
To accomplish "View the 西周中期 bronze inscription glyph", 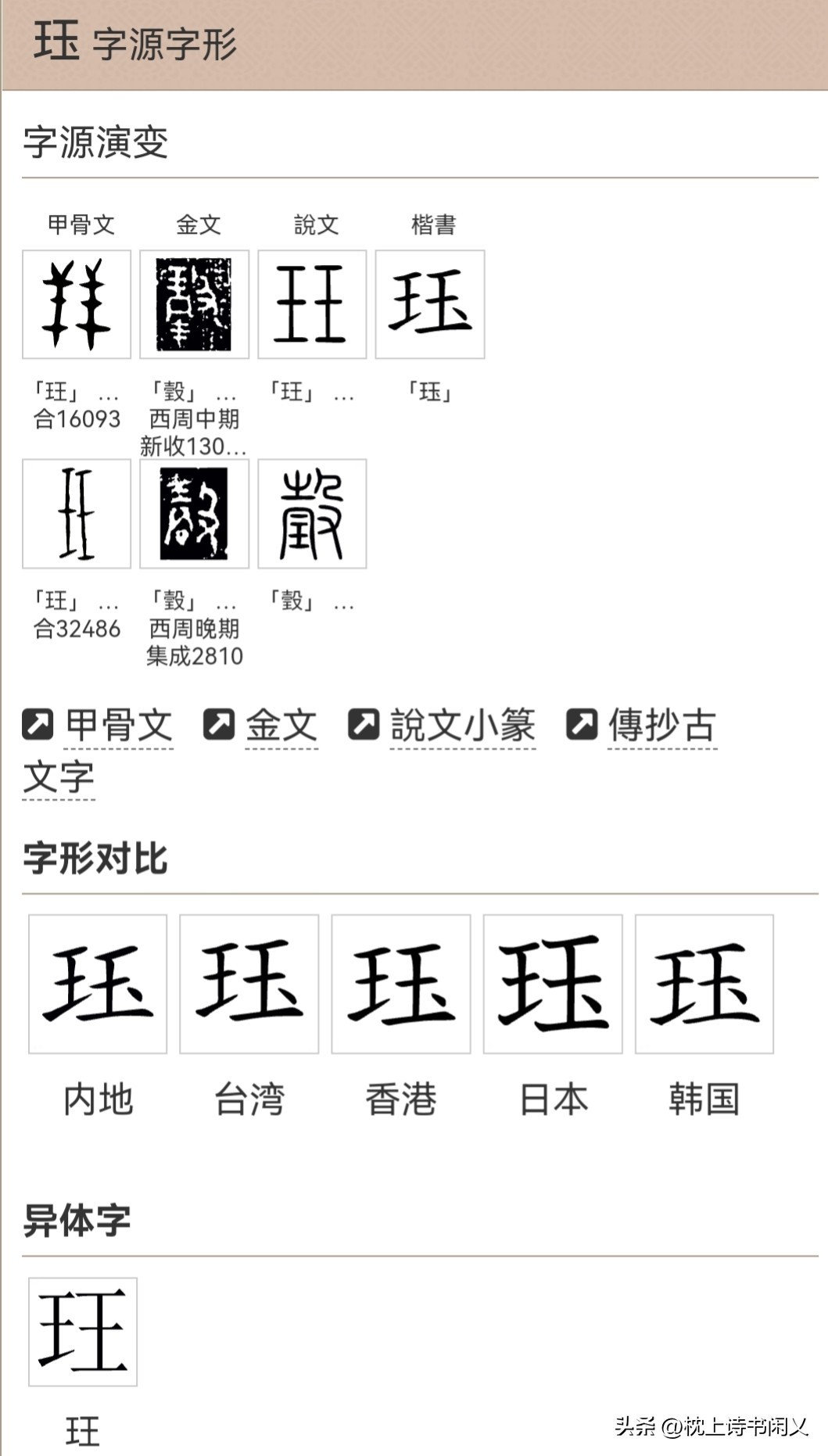I will click(x=194, y=305).
